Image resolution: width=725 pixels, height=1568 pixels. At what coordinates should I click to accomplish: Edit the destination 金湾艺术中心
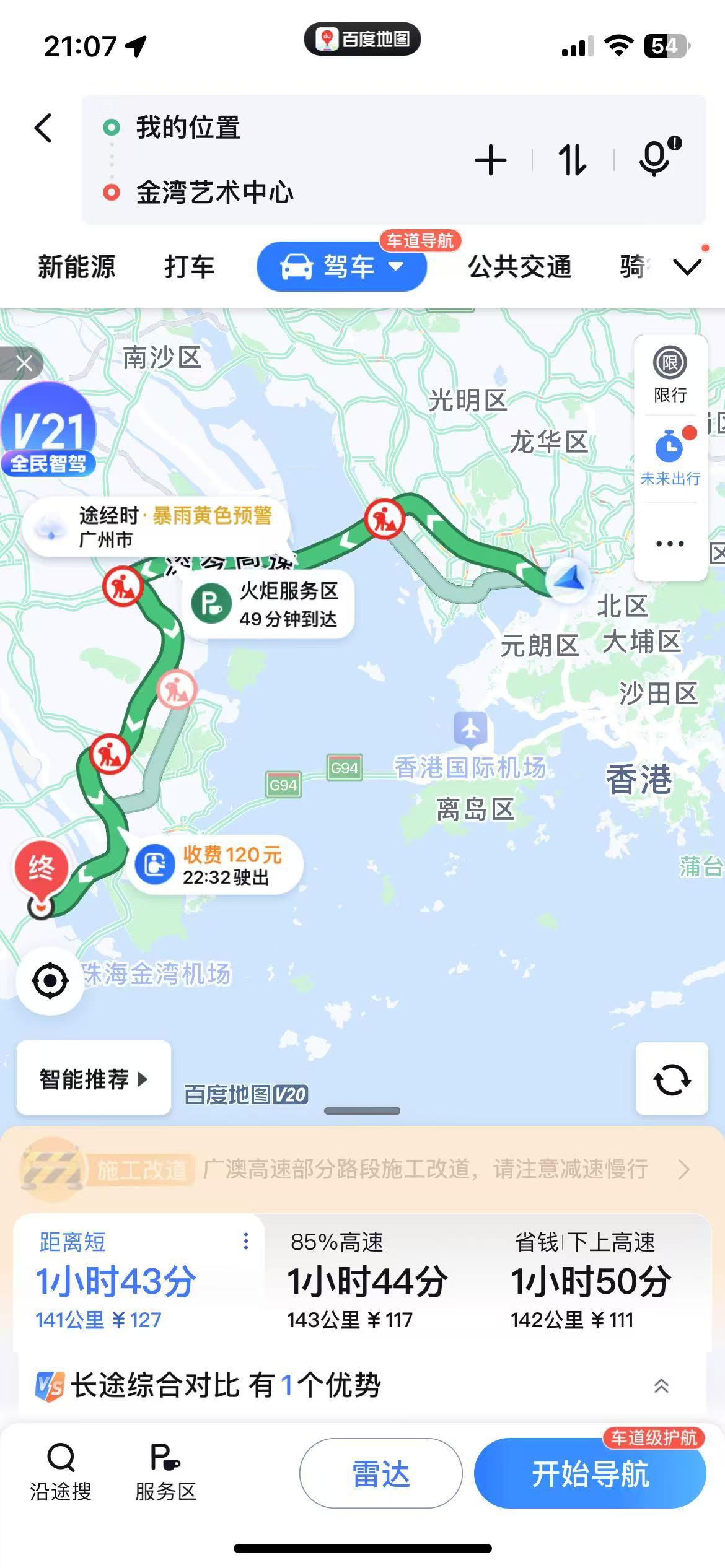214,193
